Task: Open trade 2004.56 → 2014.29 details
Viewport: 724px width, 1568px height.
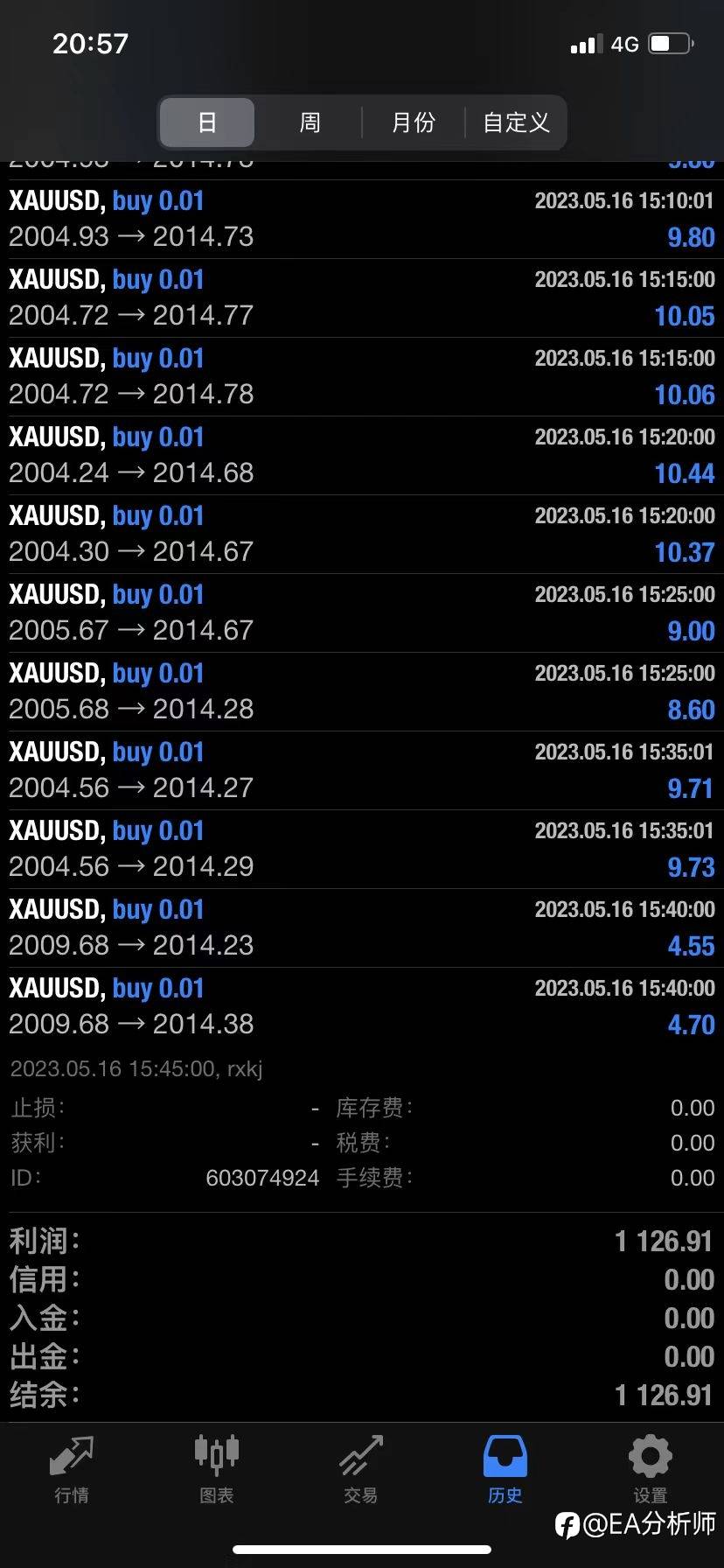Action: (x=362, y=850)
